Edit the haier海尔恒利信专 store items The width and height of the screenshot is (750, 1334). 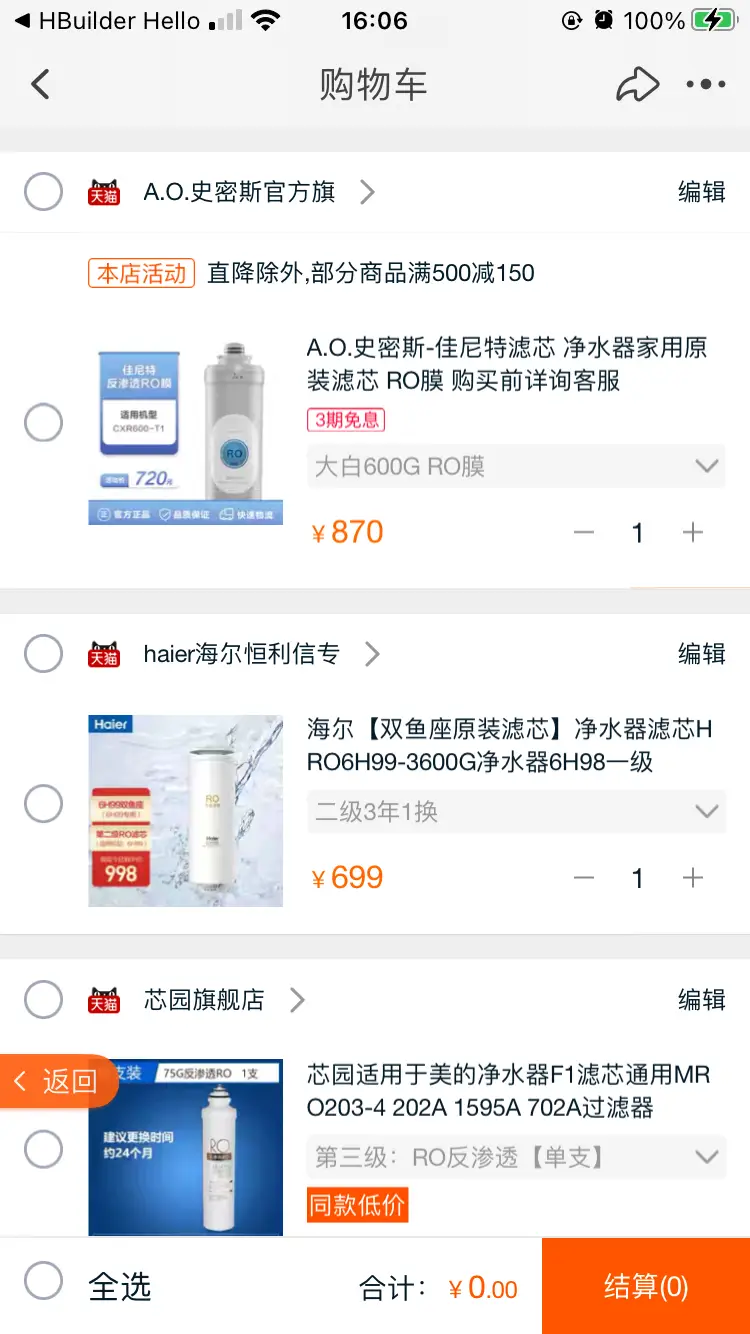point(702,654)
